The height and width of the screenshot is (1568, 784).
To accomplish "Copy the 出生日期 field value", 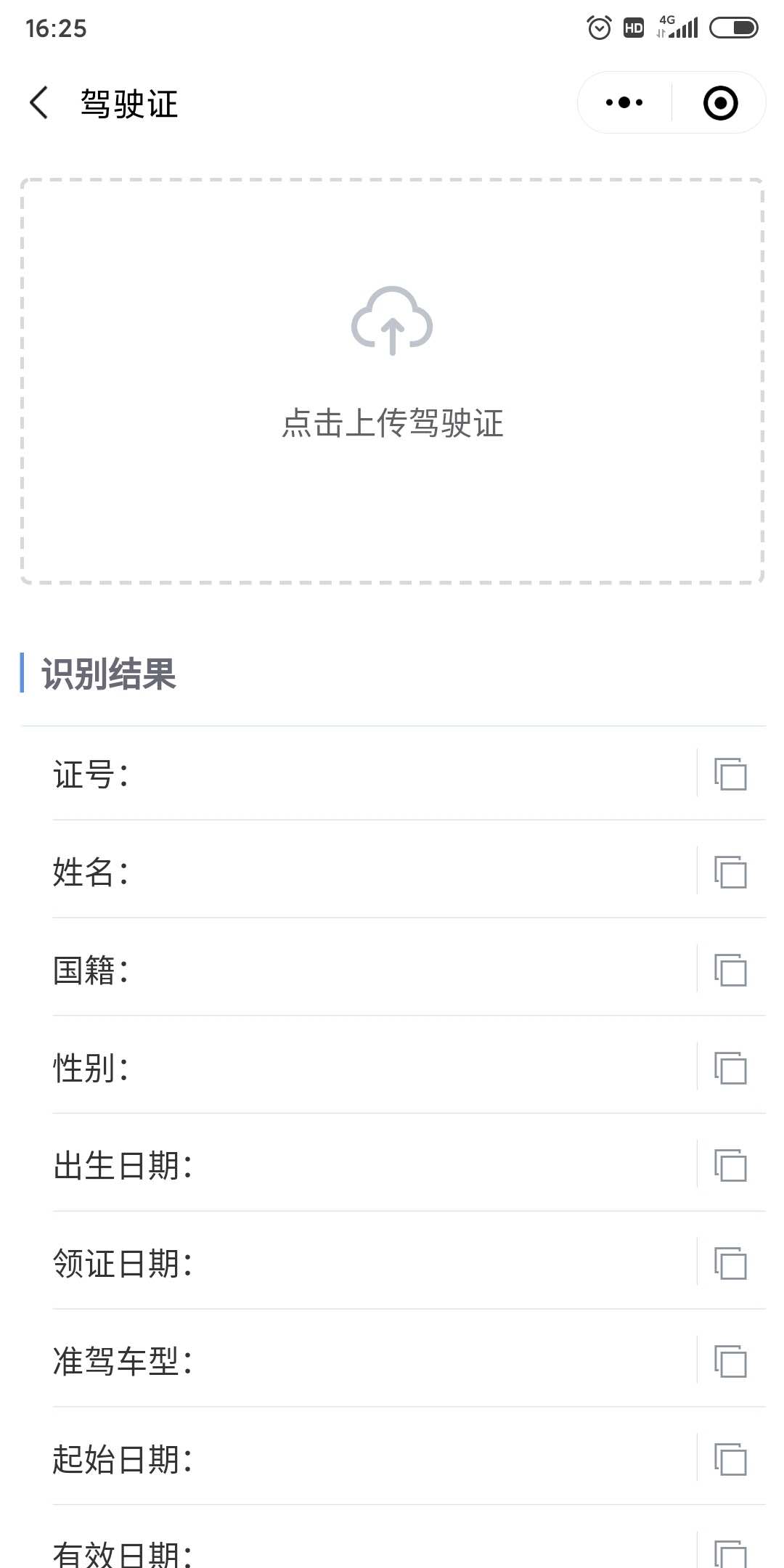I will [730, 1166].
